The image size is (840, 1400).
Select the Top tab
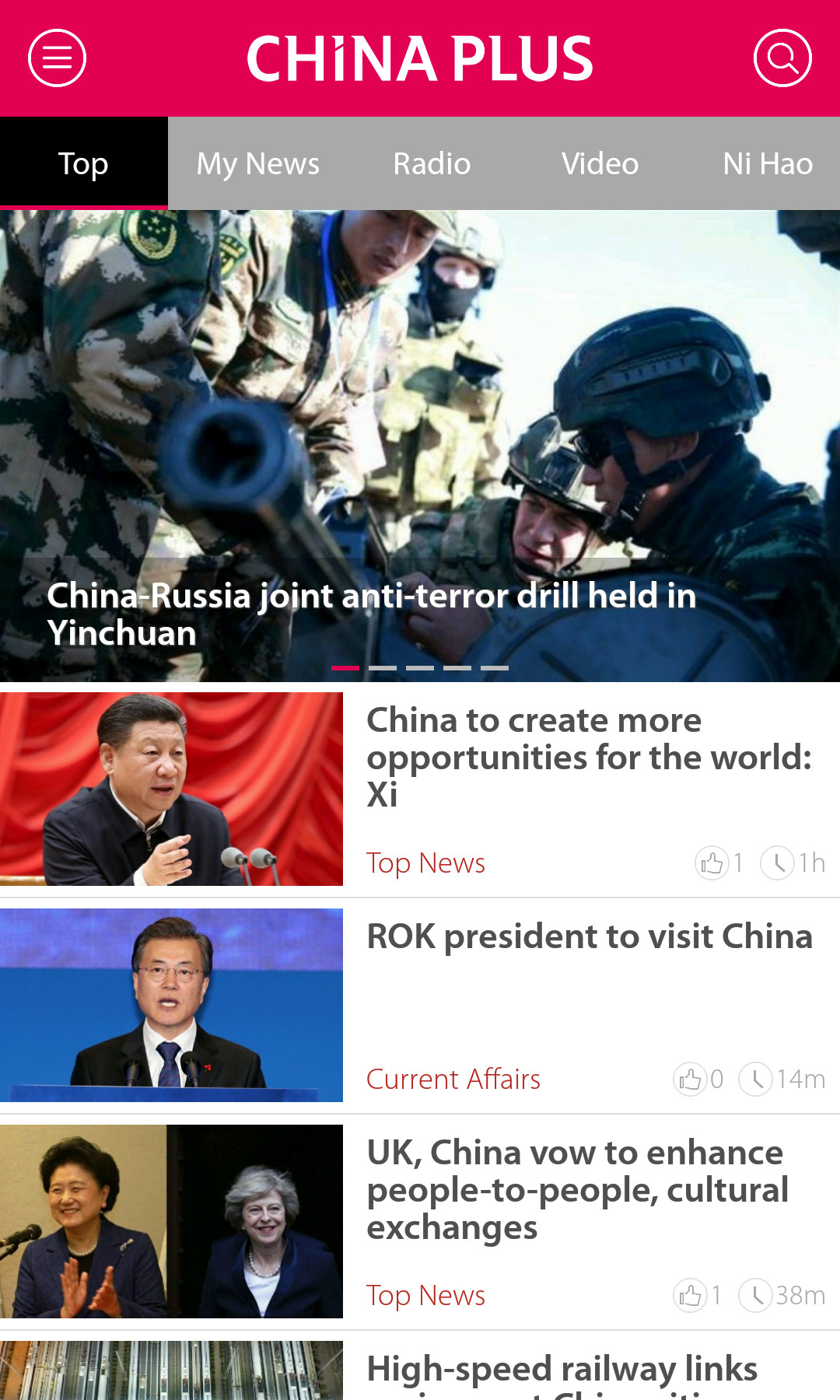82,163
